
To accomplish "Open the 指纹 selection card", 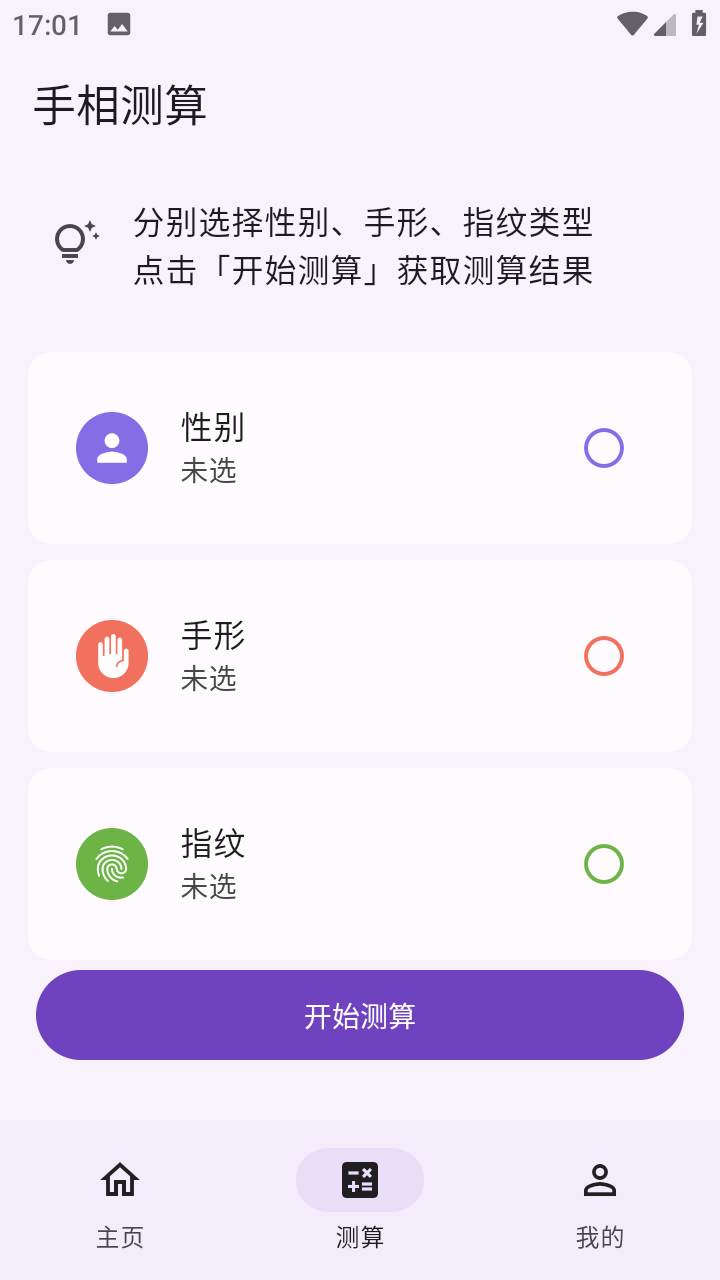I will (x=360, y=864).
